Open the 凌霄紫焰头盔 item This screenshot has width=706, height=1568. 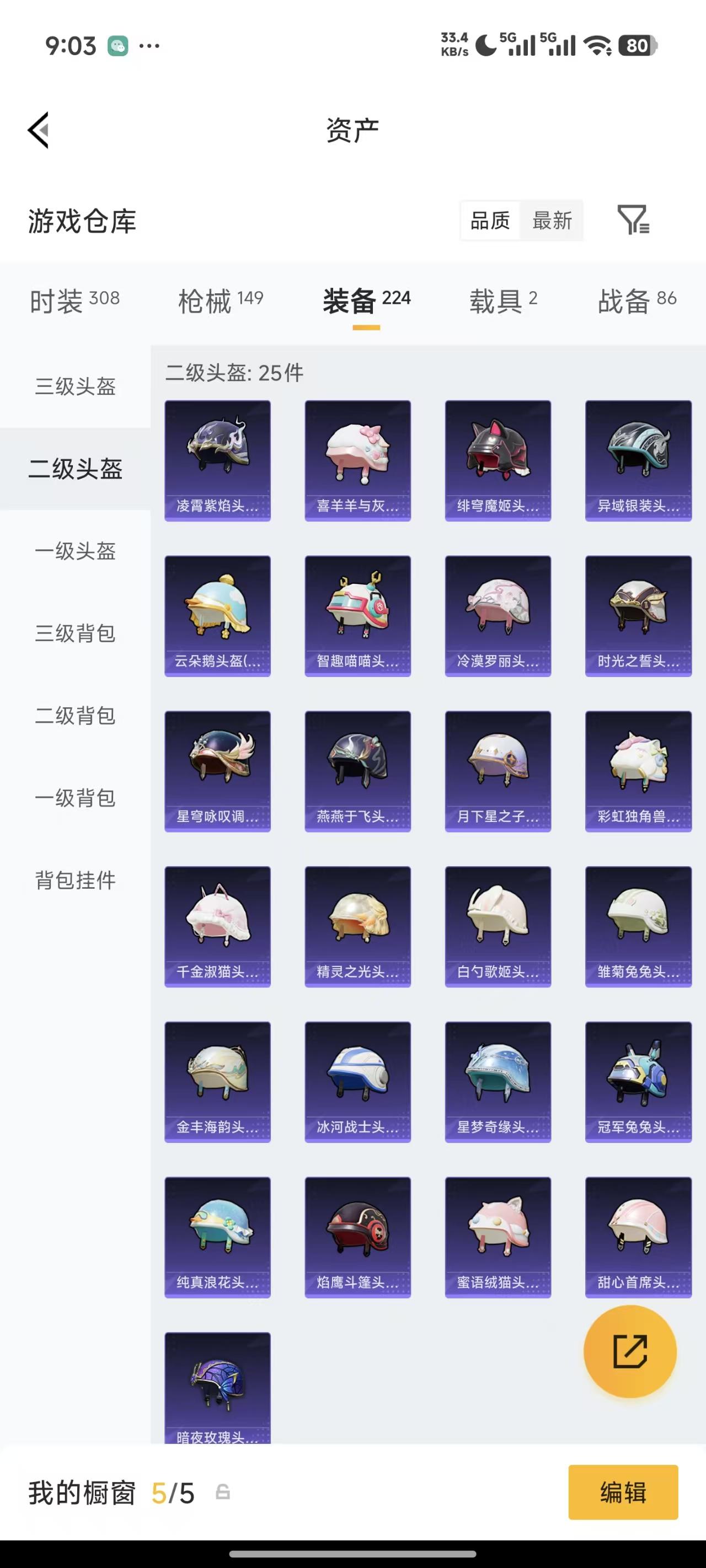(x=217, y=460)
